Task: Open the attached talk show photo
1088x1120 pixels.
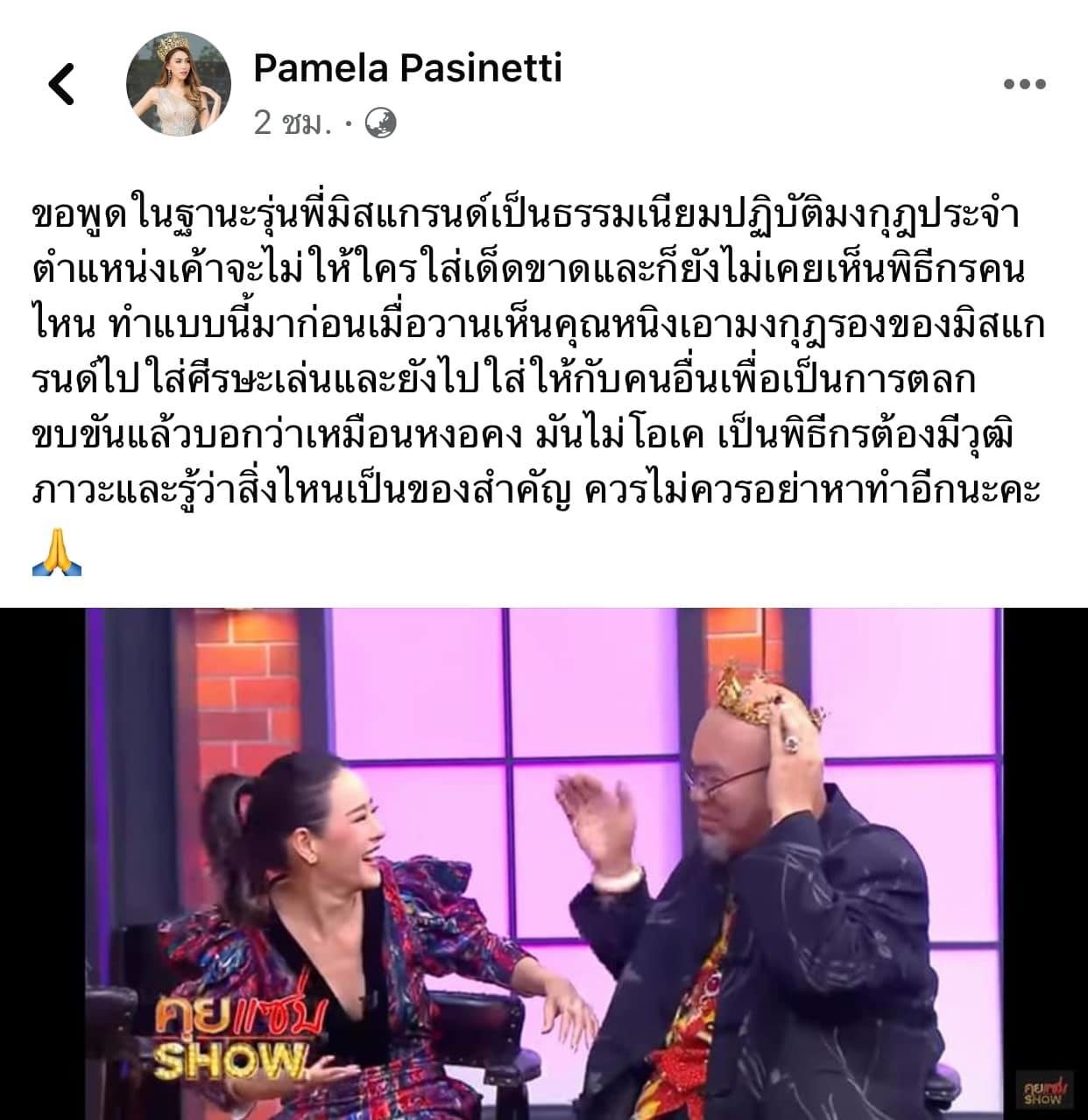Action: [544, 863]
